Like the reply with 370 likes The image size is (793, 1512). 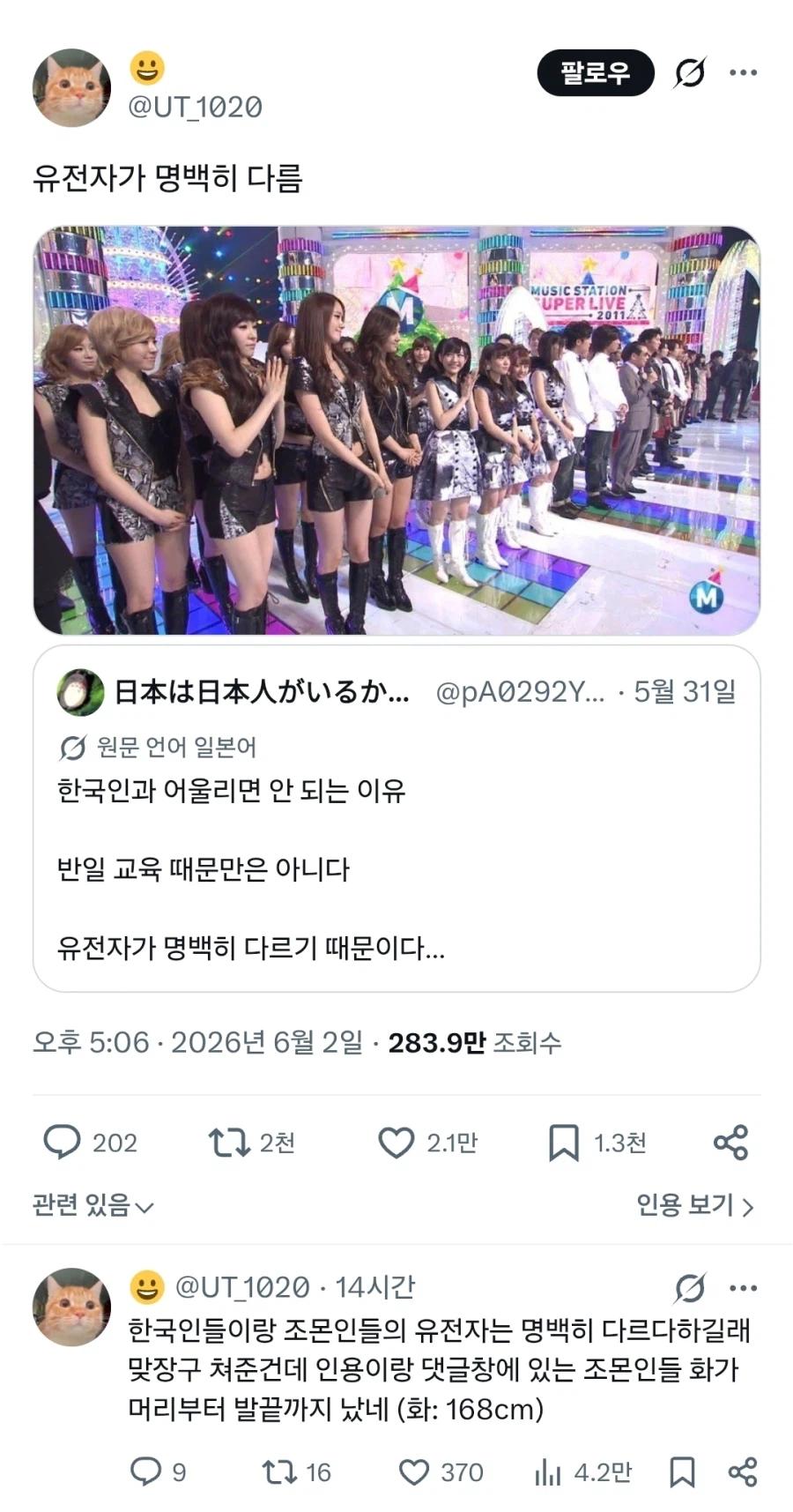click(441, 1471)
